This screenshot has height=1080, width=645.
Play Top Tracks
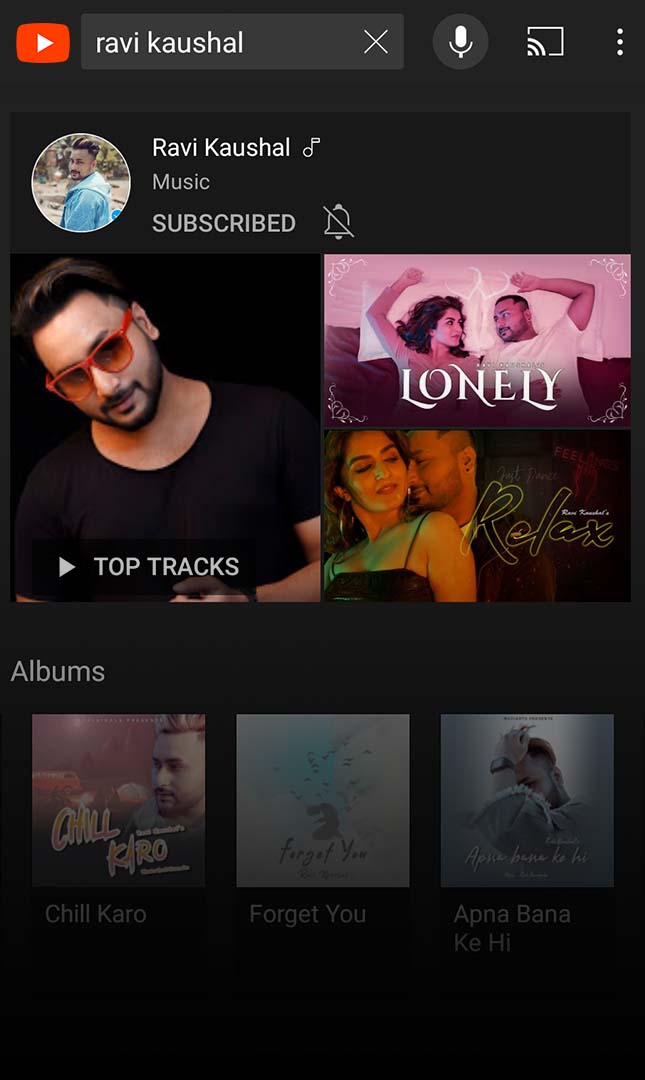pyautogui.click(x=148, y=567)
